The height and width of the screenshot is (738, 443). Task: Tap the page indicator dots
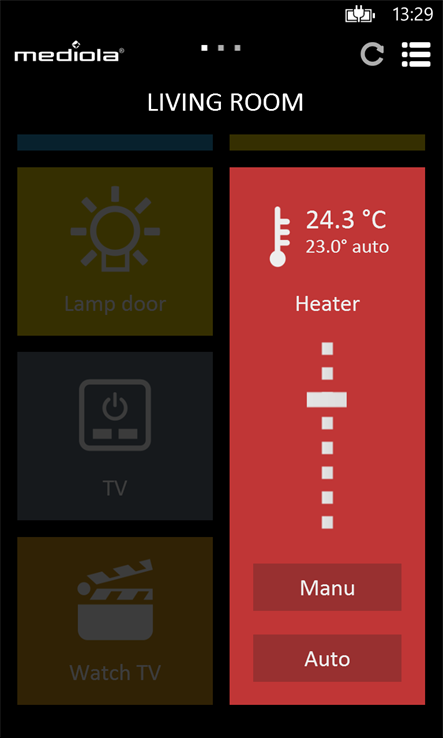(x=221, y=48)
